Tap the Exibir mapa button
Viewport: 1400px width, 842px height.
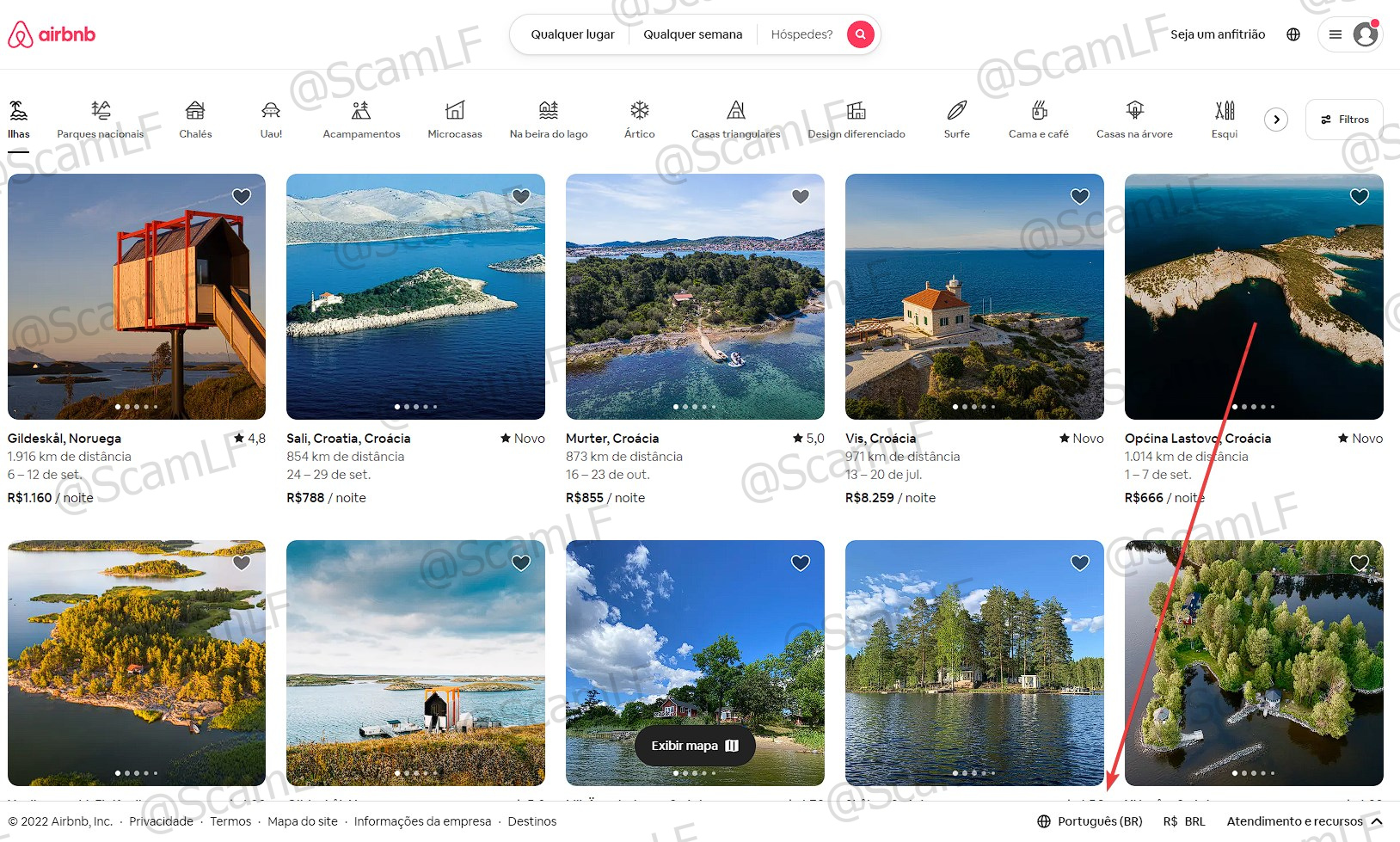[695, 746]
